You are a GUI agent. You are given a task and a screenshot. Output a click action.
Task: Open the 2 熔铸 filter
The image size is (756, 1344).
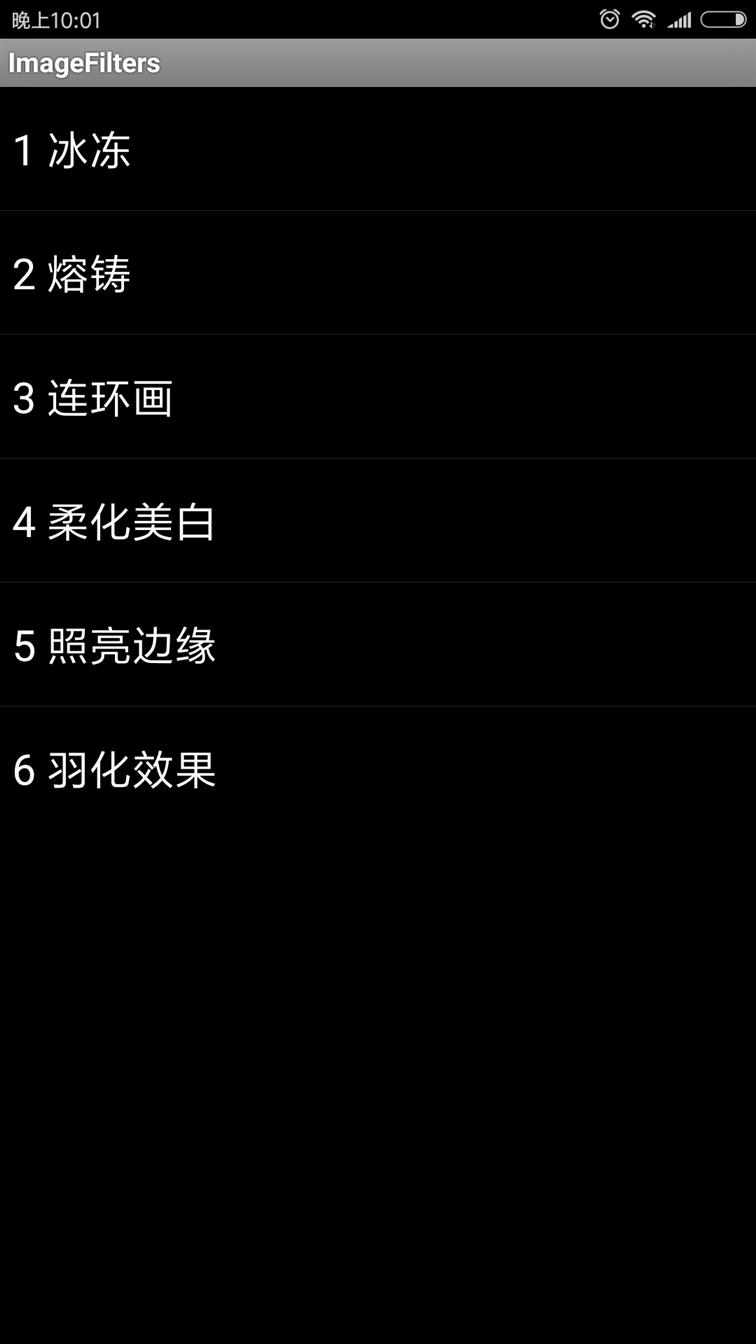378,273
